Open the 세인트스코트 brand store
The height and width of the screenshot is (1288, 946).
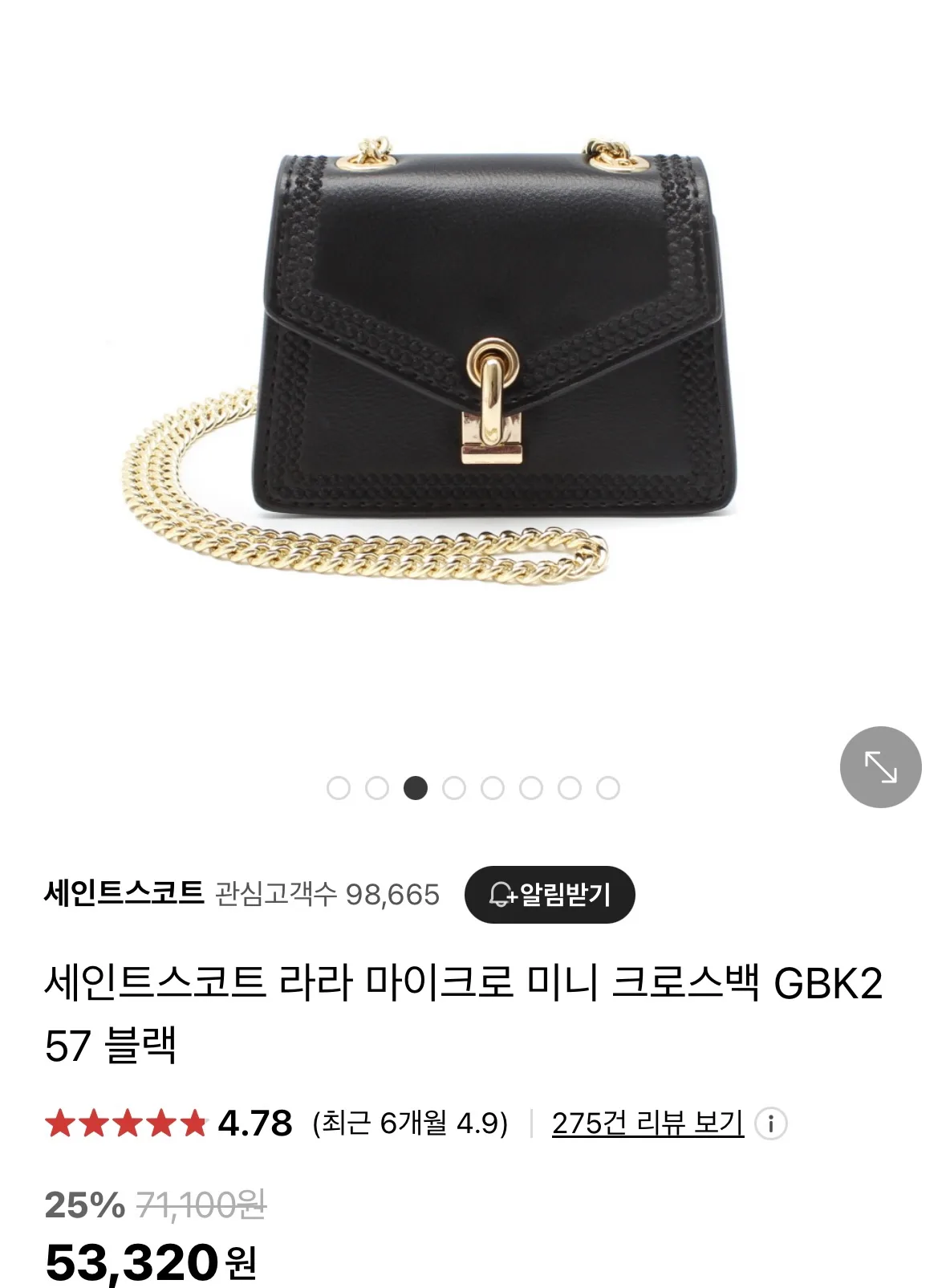[124, 893]
